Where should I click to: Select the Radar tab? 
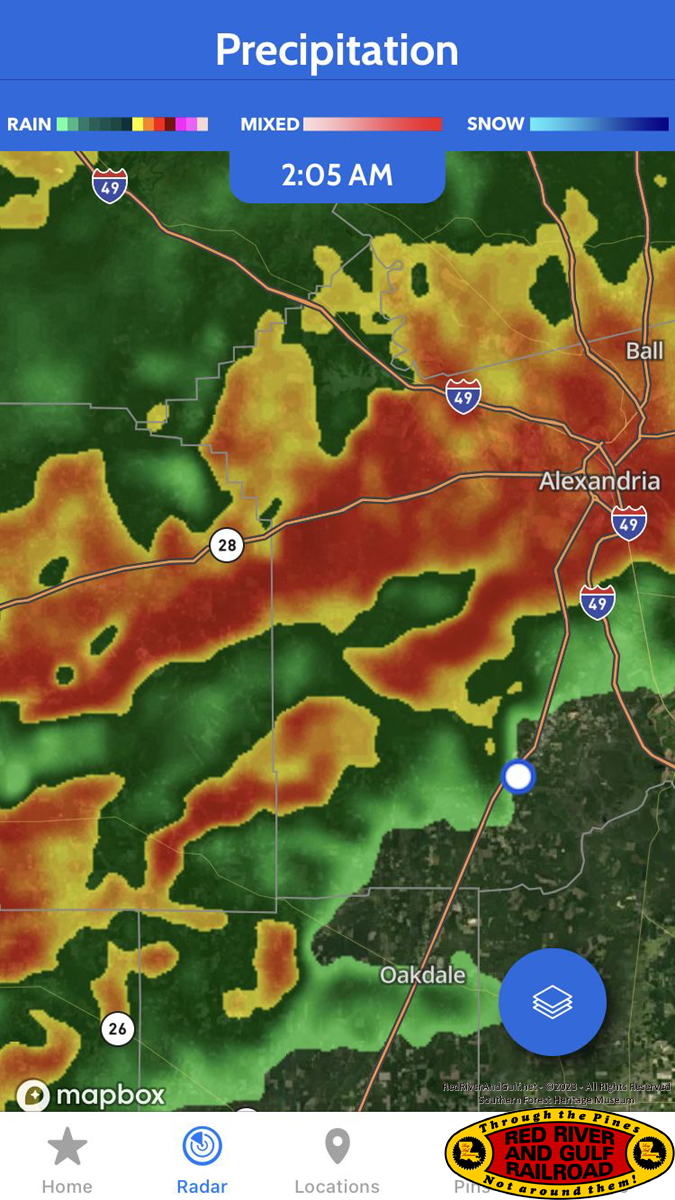202,1160
